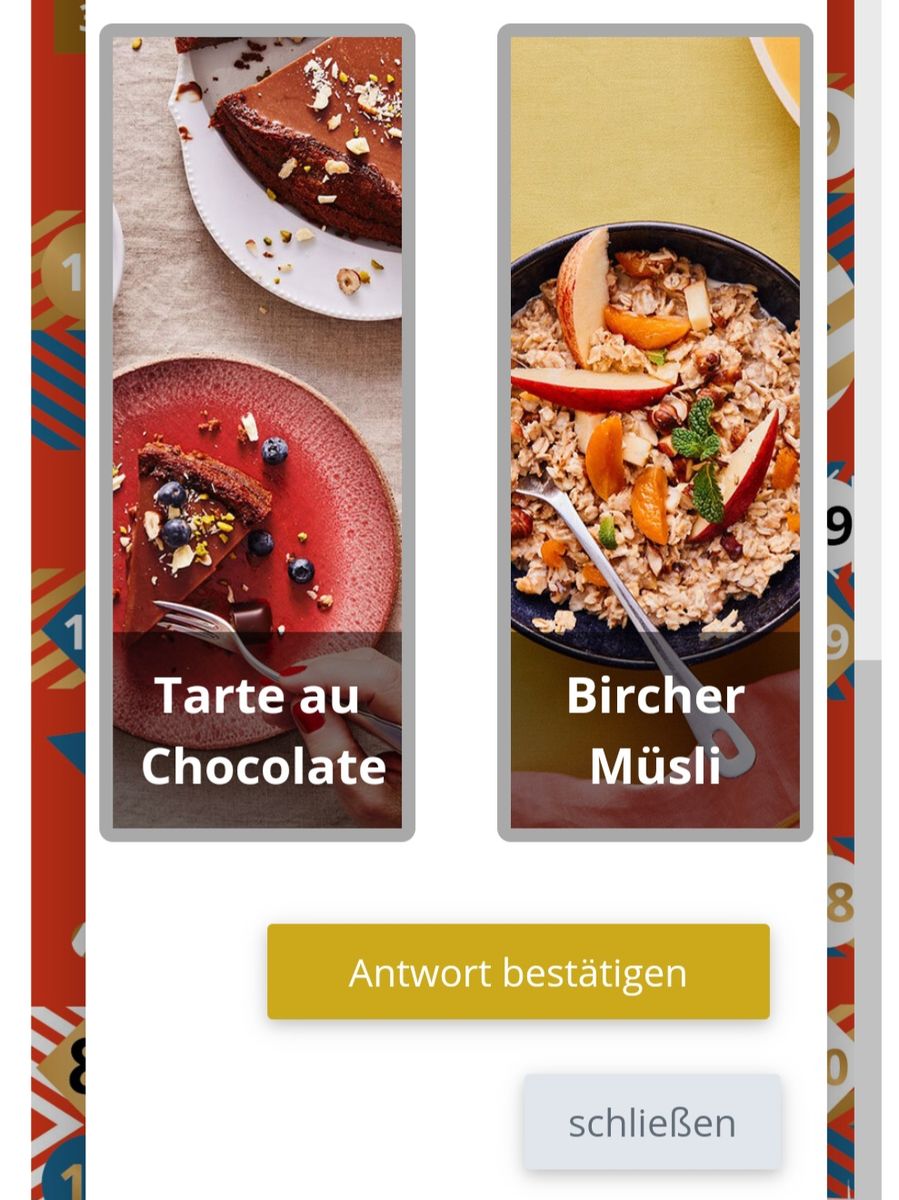Dismiss the dialog with schließen

pos(652,1122)
